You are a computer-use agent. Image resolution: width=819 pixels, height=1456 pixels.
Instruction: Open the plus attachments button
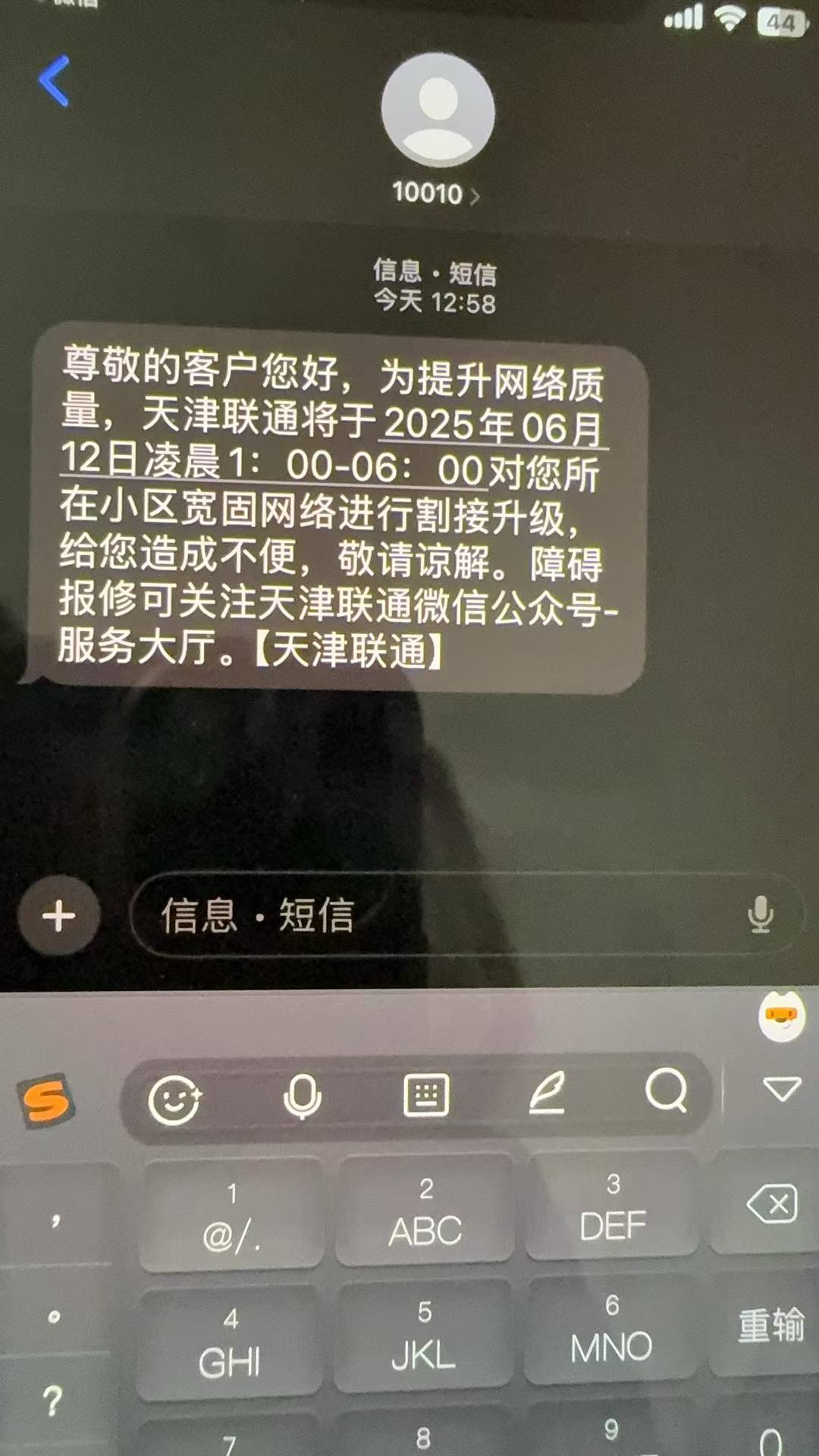[59, 916]
